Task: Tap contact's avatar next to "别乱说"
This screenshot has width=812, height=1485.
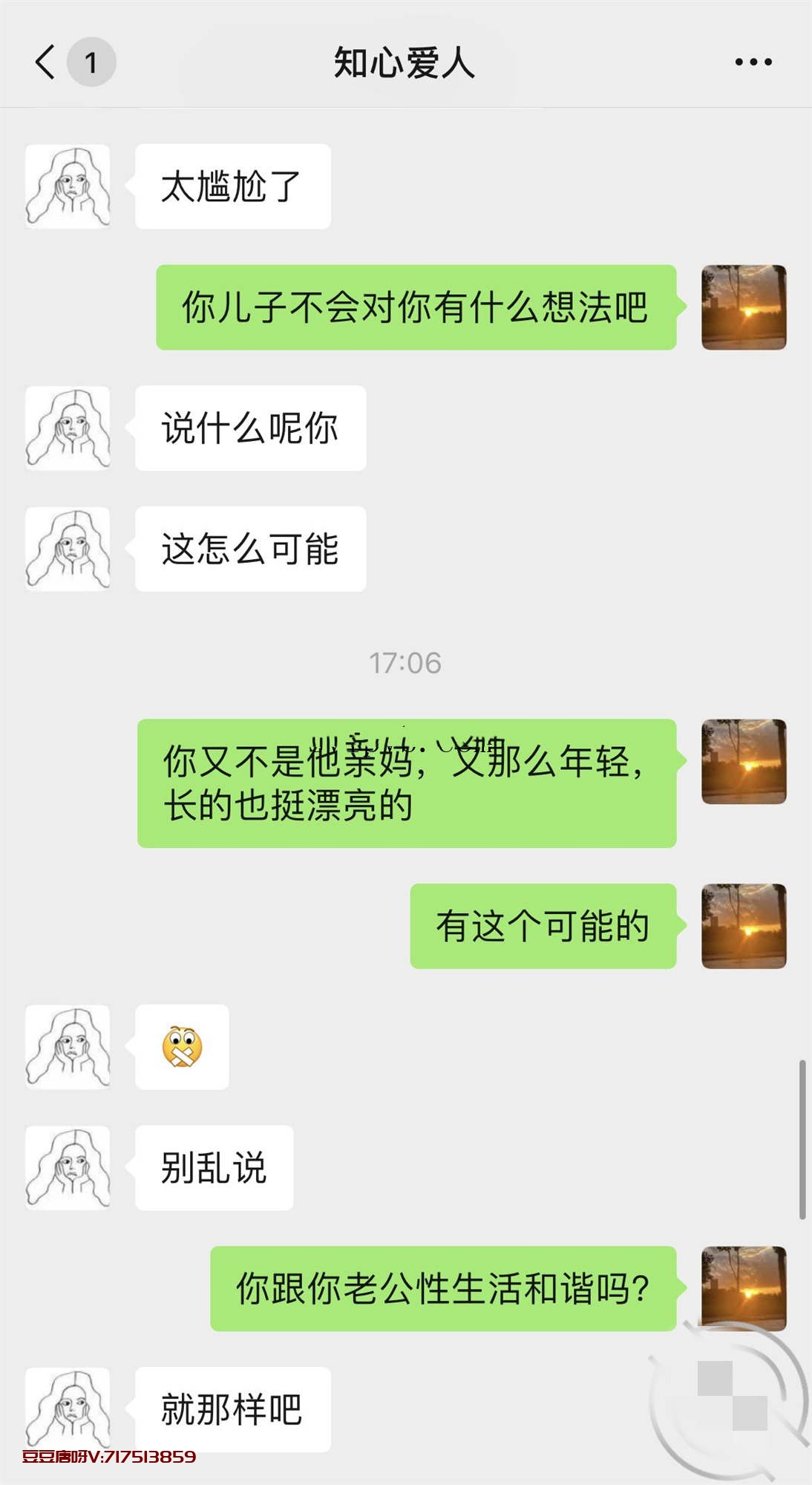Action: point(68,1168)
